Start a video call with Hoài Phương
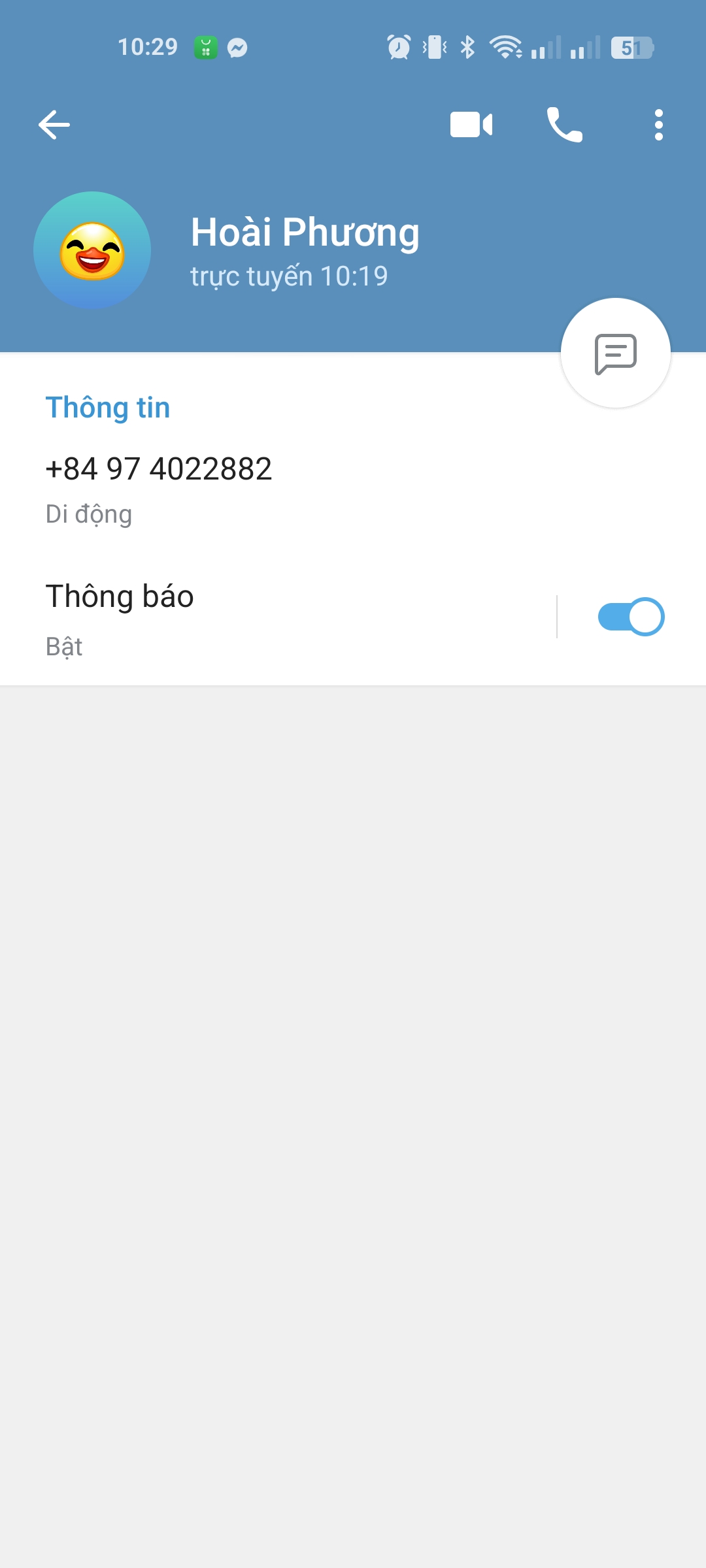 pos(471,125)
